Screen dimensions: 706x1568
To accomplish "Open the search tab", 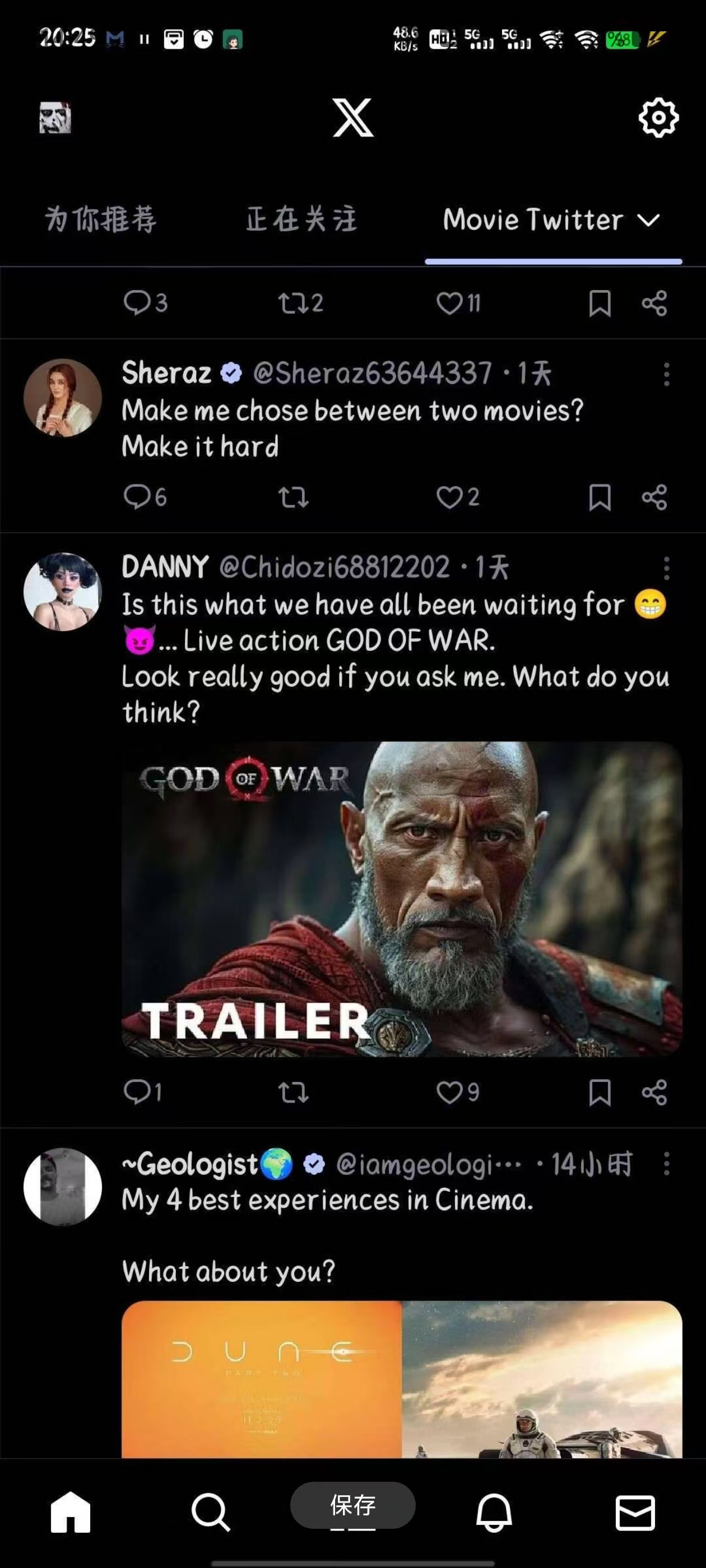I will 211,1512.
